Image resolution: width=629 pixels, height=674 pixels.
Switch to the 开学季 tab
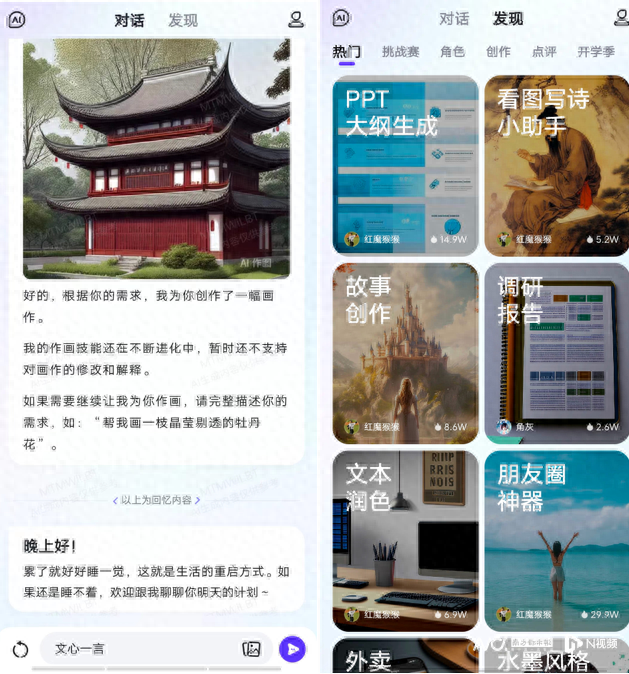tap(596, 52)
